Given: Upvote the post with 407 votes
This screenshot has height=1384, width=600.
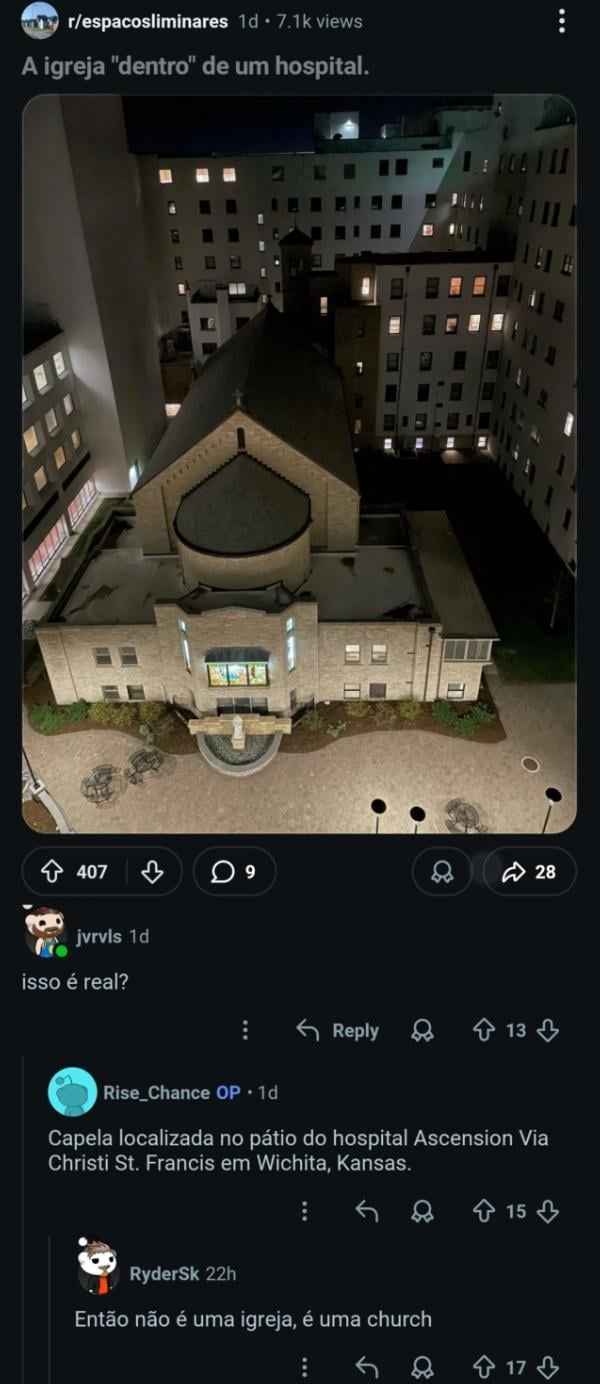Looking at the screenshot, I should pos(52,872).
